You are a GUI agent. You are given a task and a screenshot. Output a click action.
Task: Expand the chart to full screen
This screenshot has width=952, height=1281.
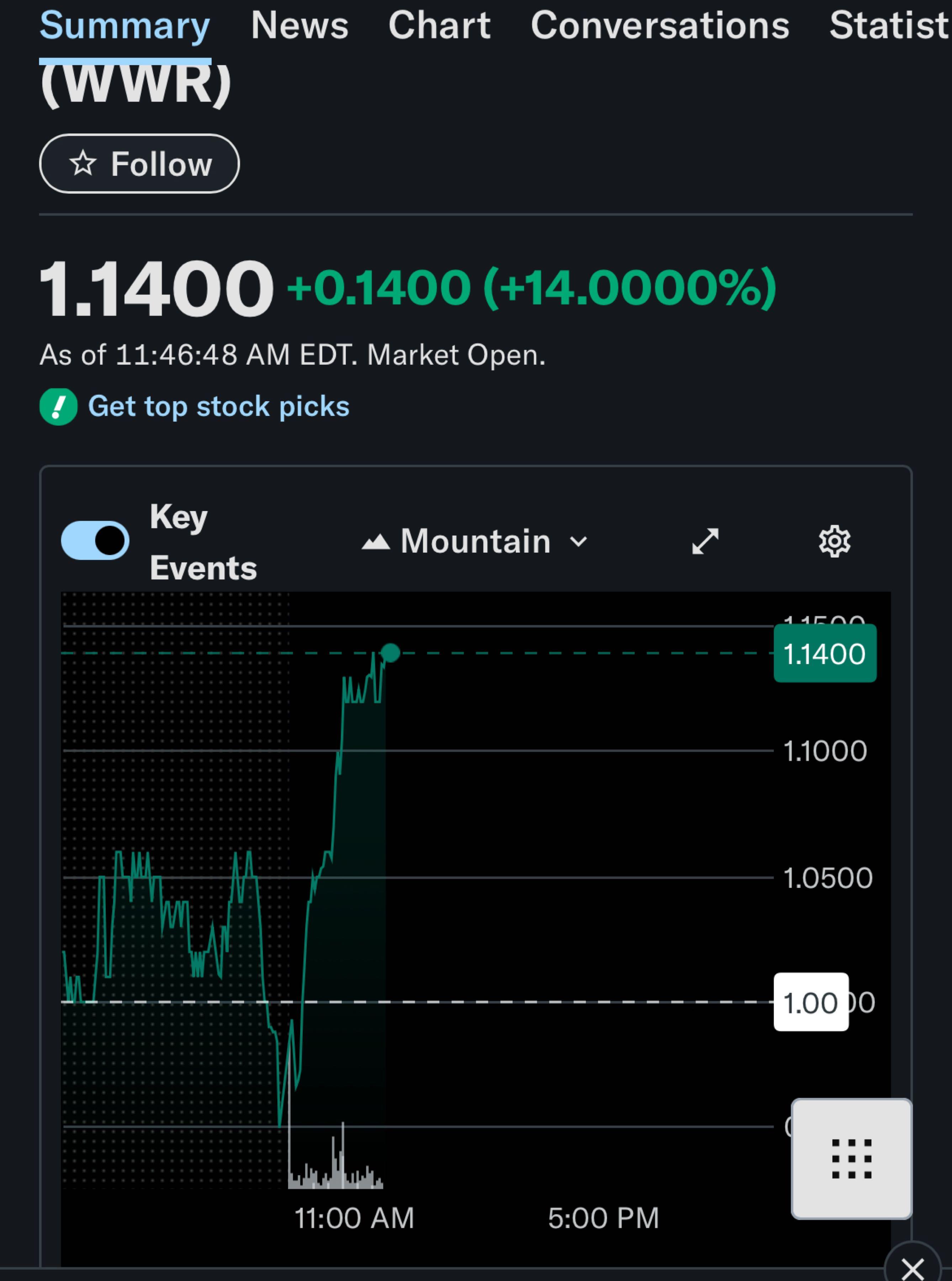(705, 542)
